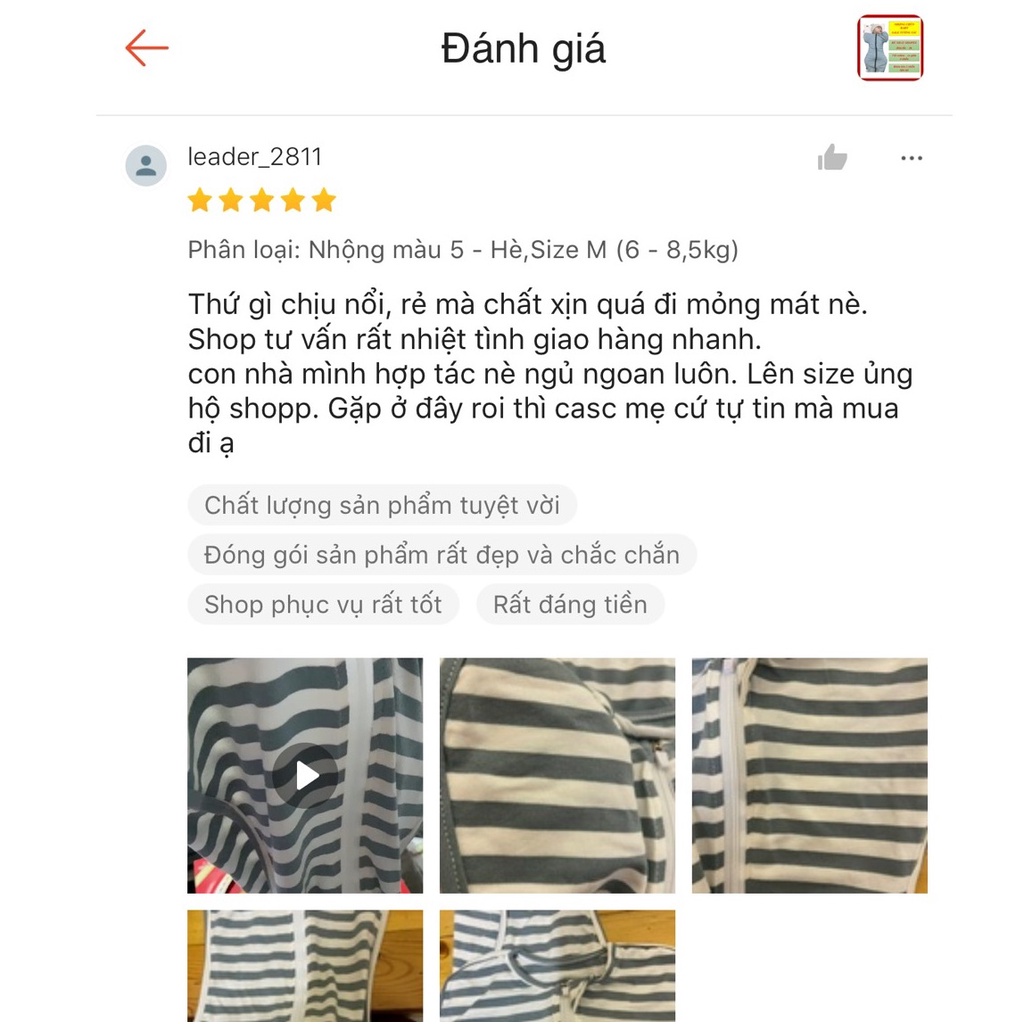Open first review photo in the bottom row
This screenshot has width=1024, height=1024.
point(305,965)
